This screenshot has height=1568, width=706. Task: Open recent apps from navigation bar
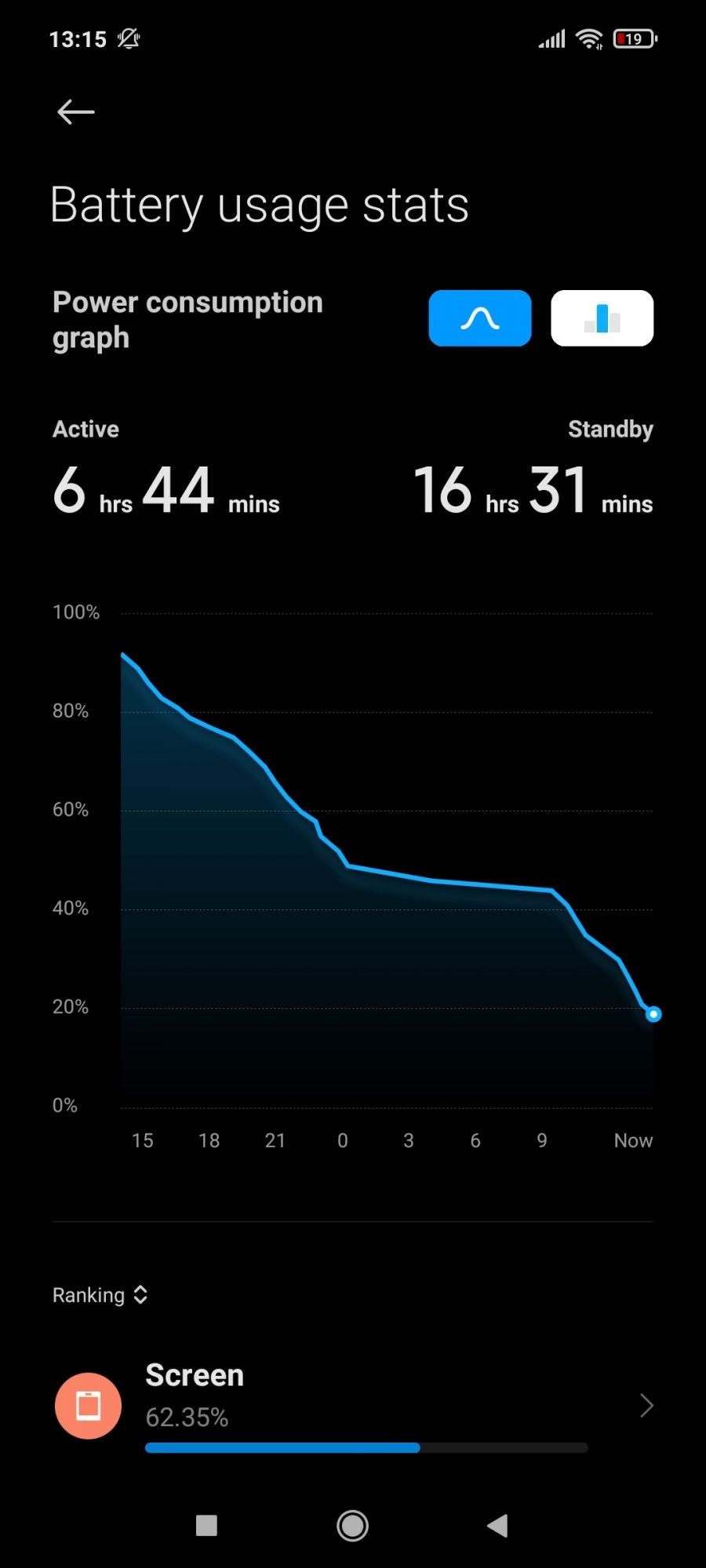pos(206,1526)
